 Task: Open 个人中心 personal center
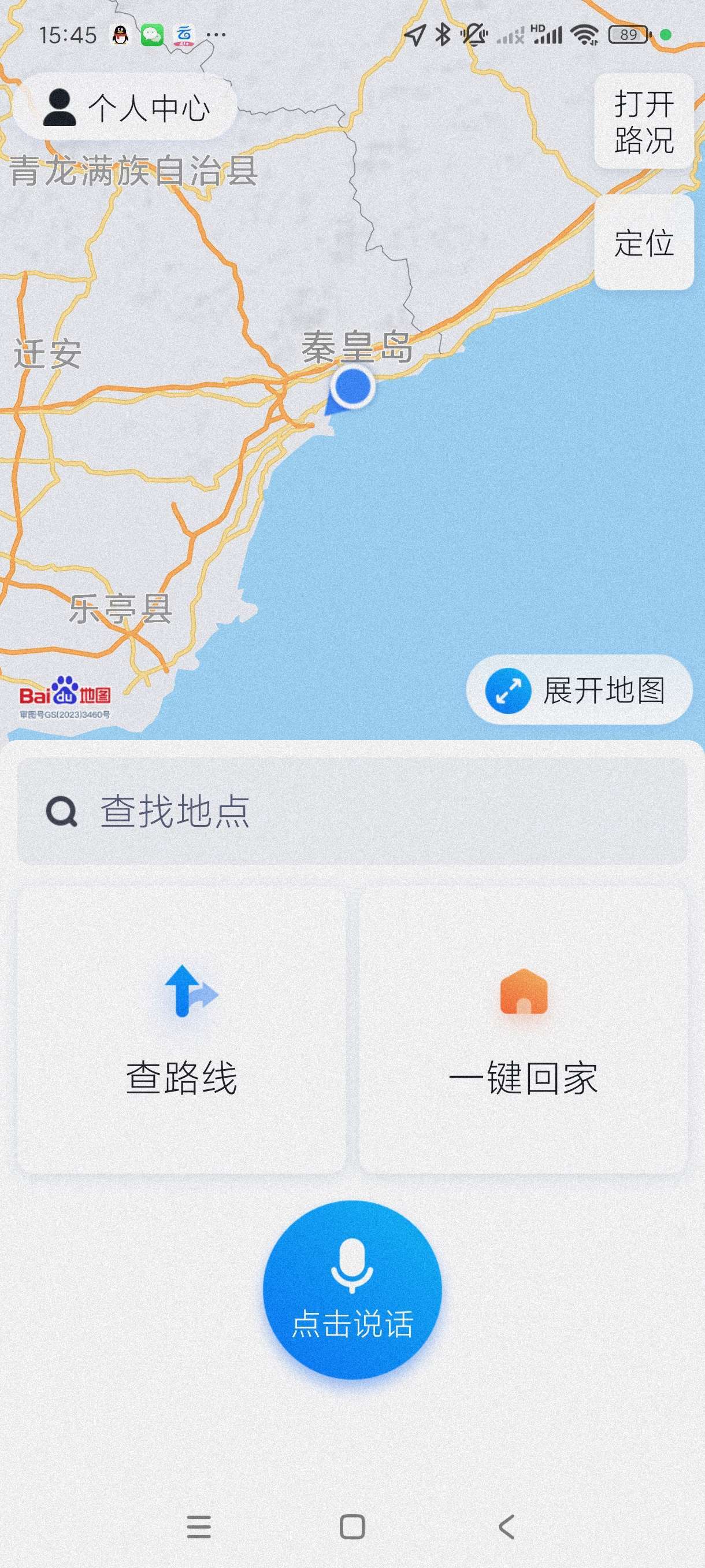point(125,108)
